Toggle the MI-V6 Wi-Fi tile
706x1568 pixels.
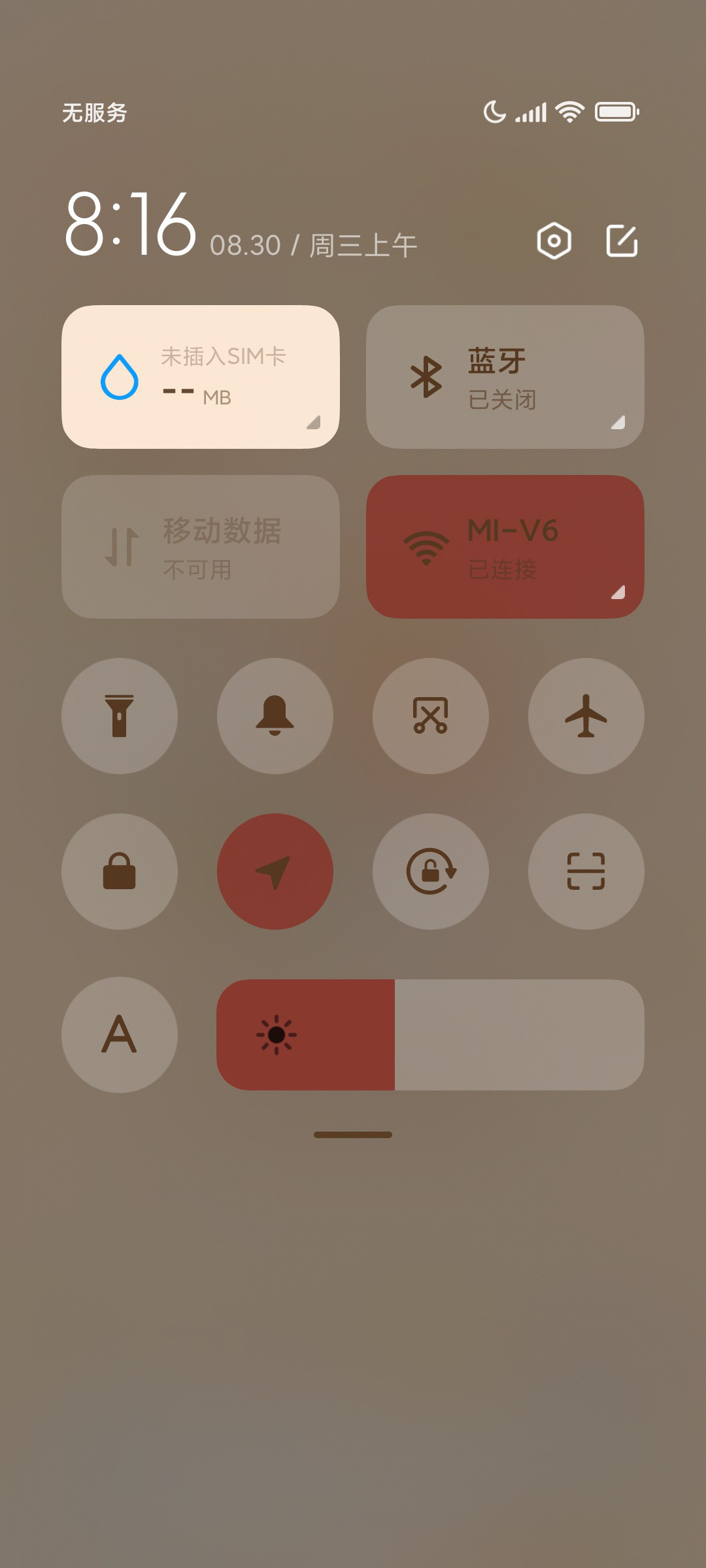coord(505,547)
